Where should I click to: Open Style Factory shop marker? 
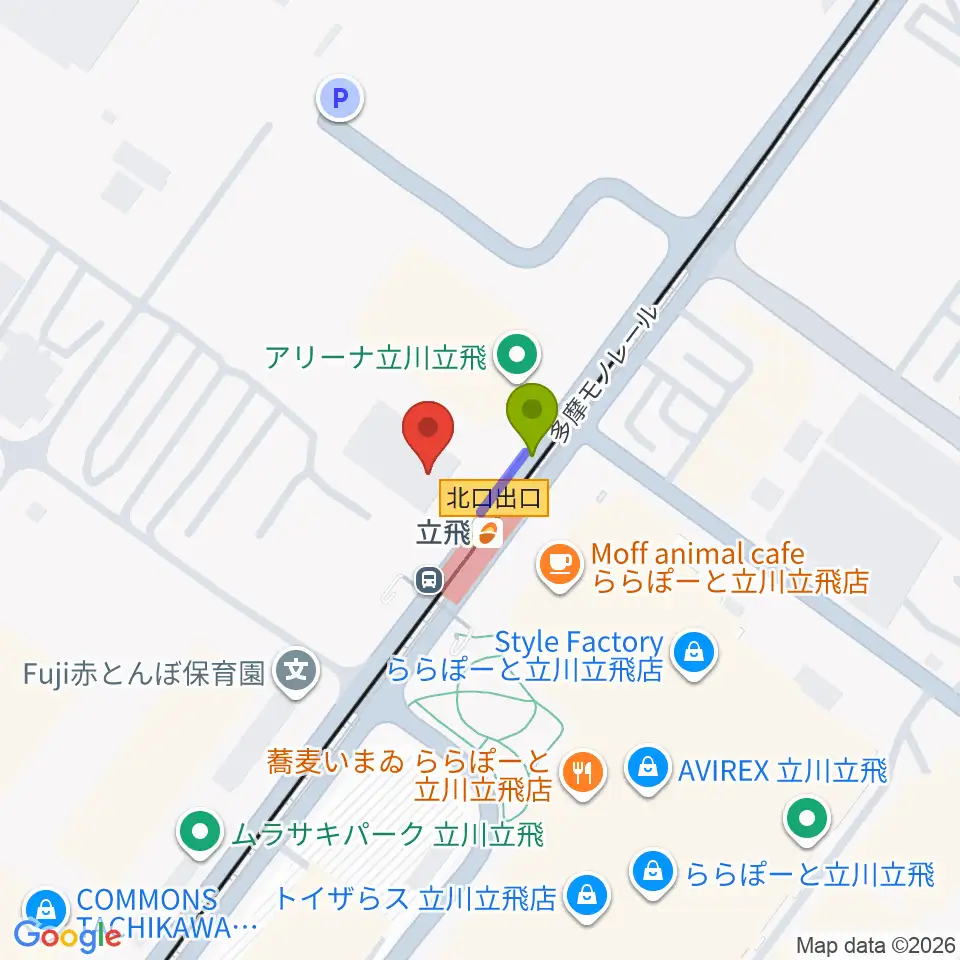pyautogui.click(x=694, y=655)
